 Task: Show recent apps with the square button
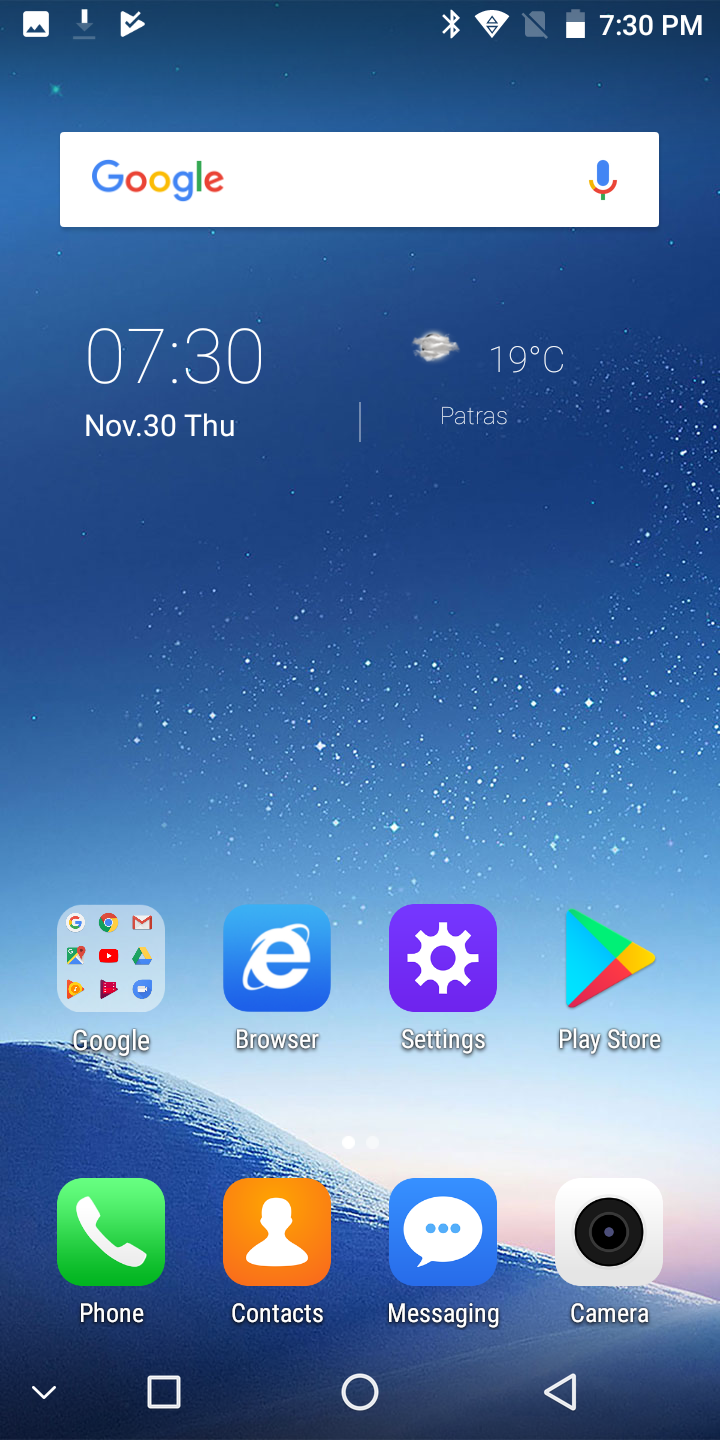click(x=164, y=1392)
